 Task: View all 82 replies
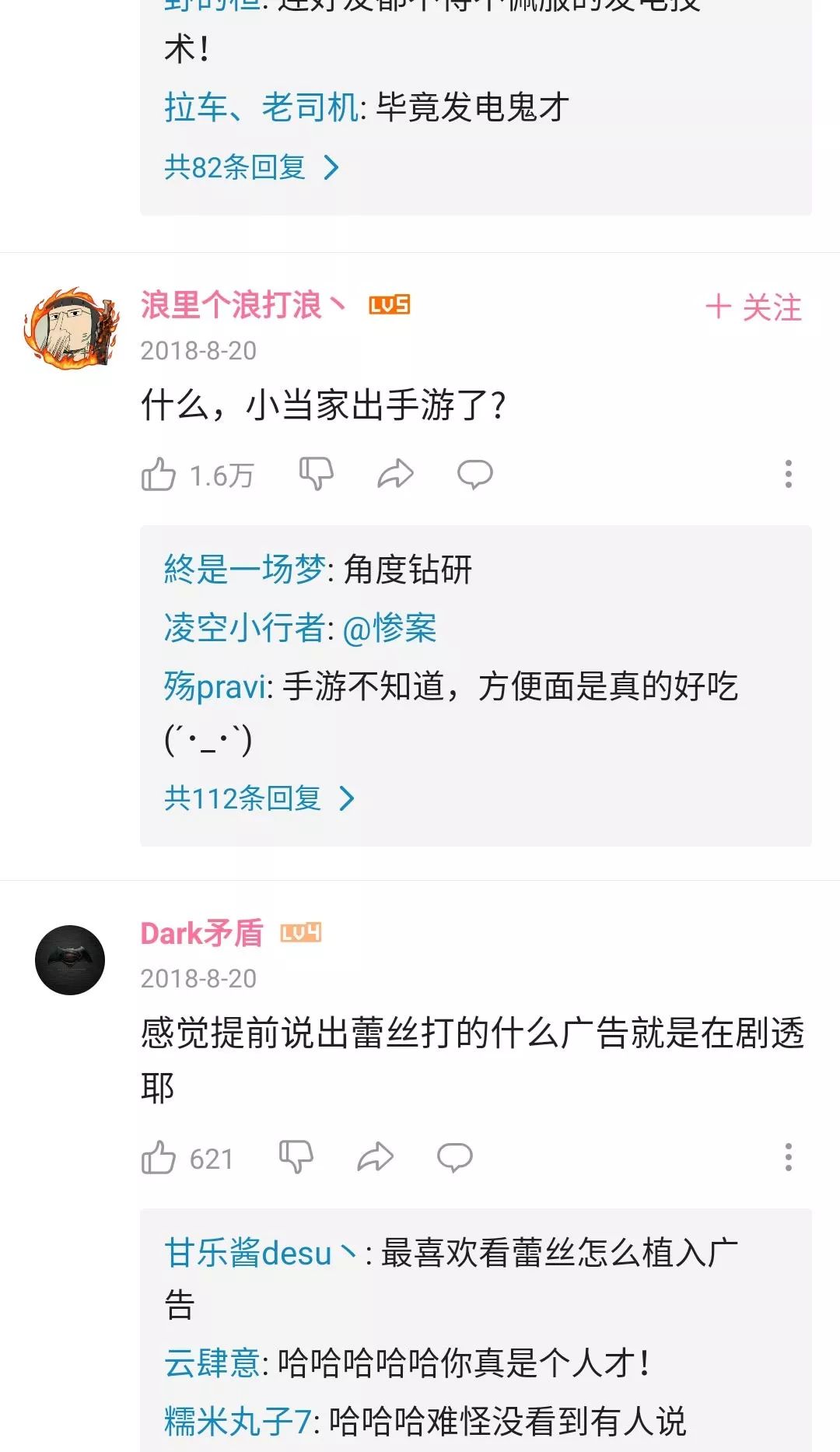click(250, 167)
